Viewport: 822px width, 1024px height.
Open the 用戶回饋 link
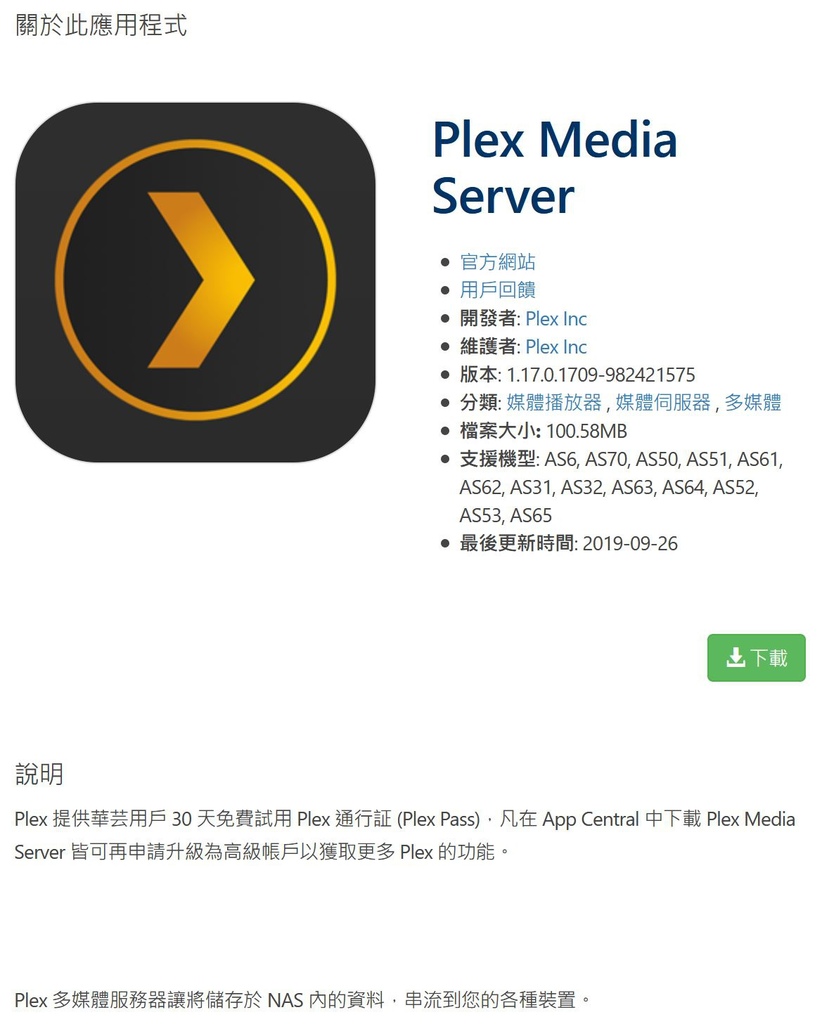pyautogui.click(x=497, y=290)
